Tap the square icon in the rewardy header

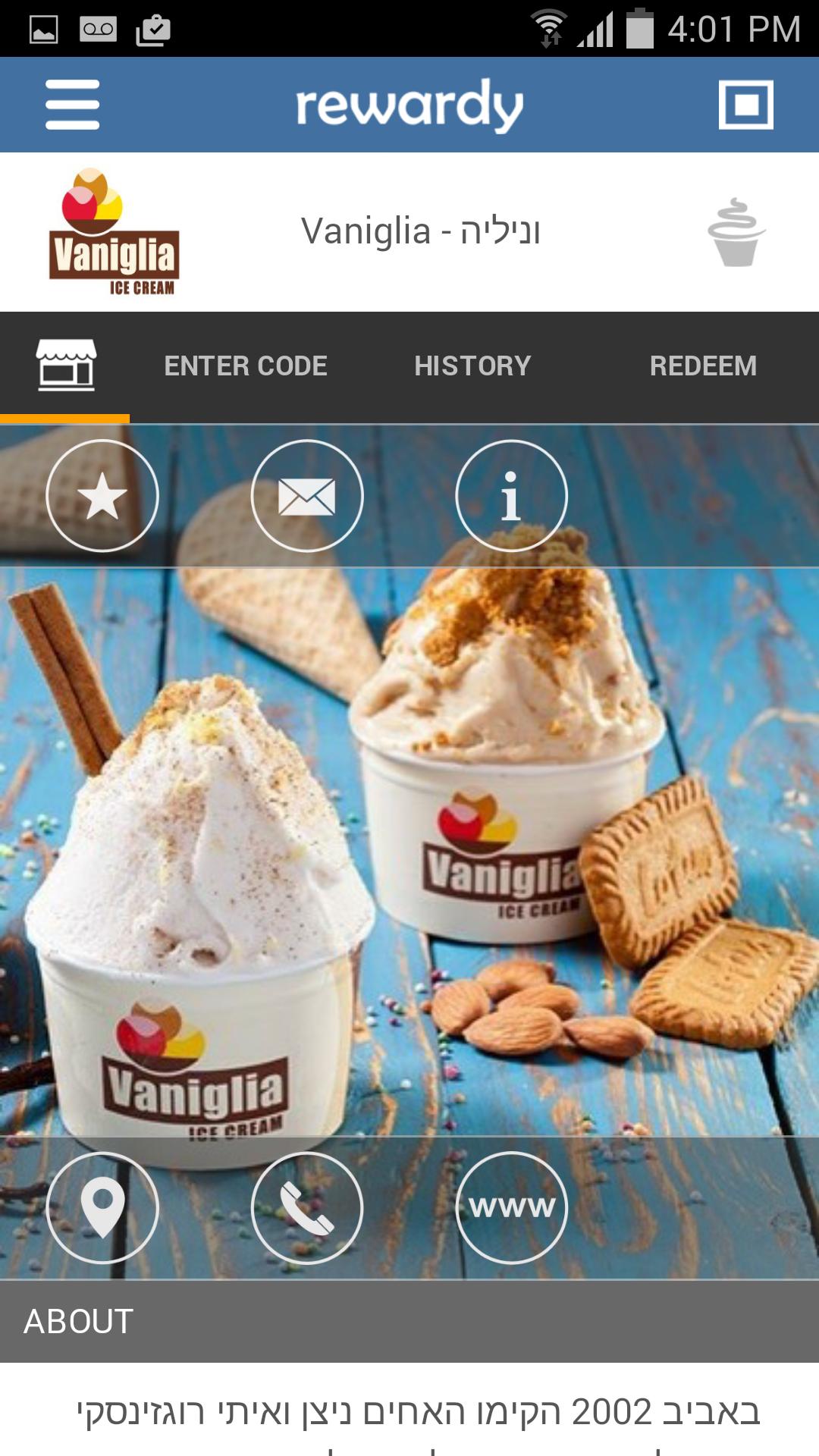tap(746, 105)
